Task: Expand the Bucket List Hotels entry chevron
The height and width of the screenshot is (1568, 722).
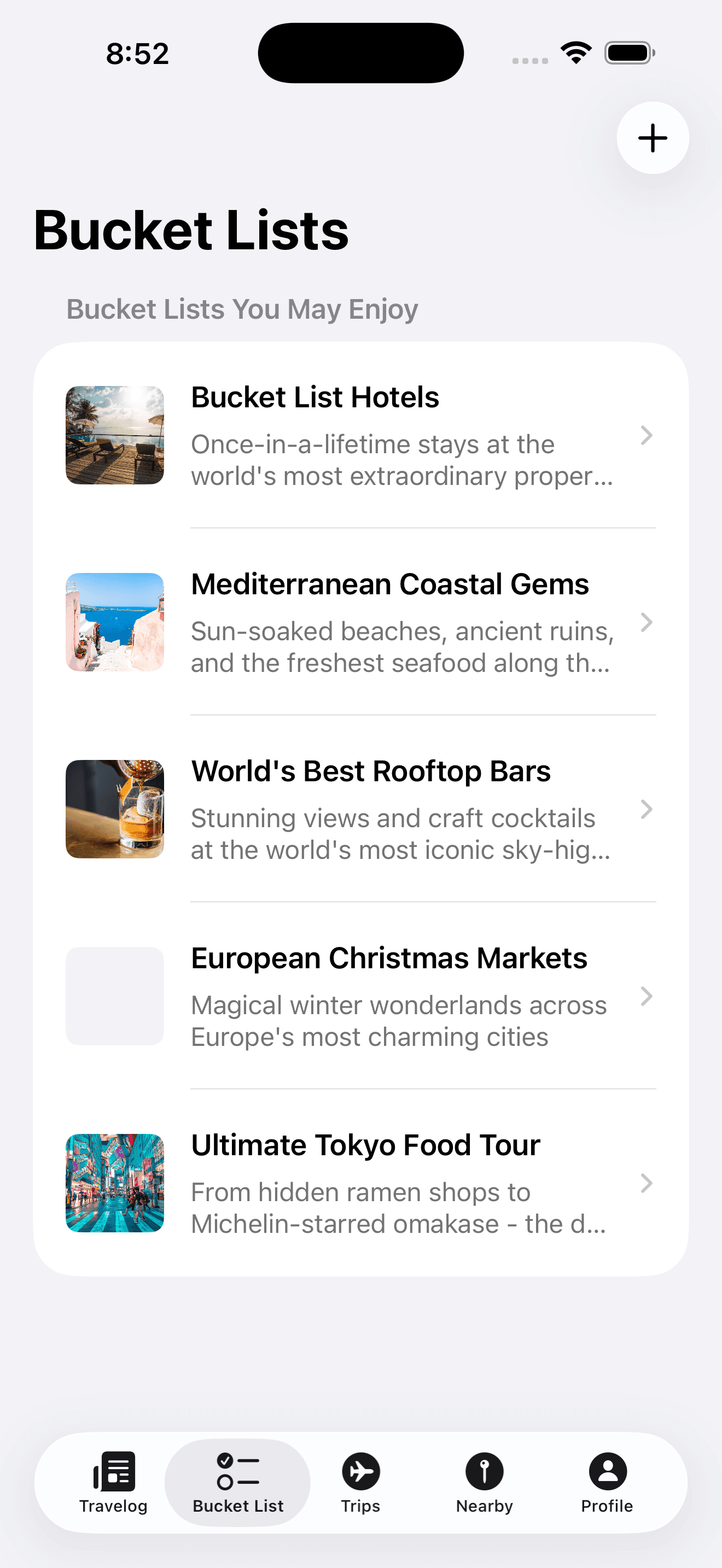Action: [647, 435]
